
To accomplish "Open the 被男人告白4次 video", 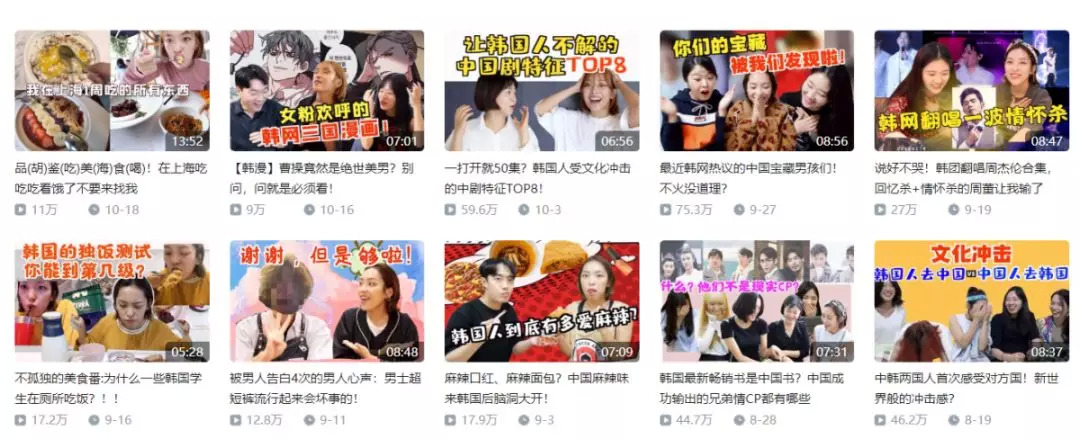I will (x=327, y=301).
